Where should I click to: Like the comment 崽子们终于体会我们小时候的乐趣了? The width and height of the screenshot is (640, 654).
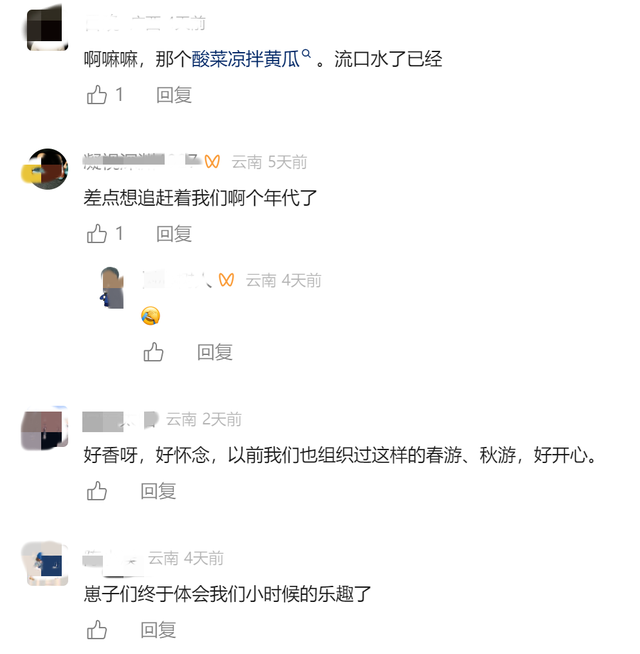(97, 630)
